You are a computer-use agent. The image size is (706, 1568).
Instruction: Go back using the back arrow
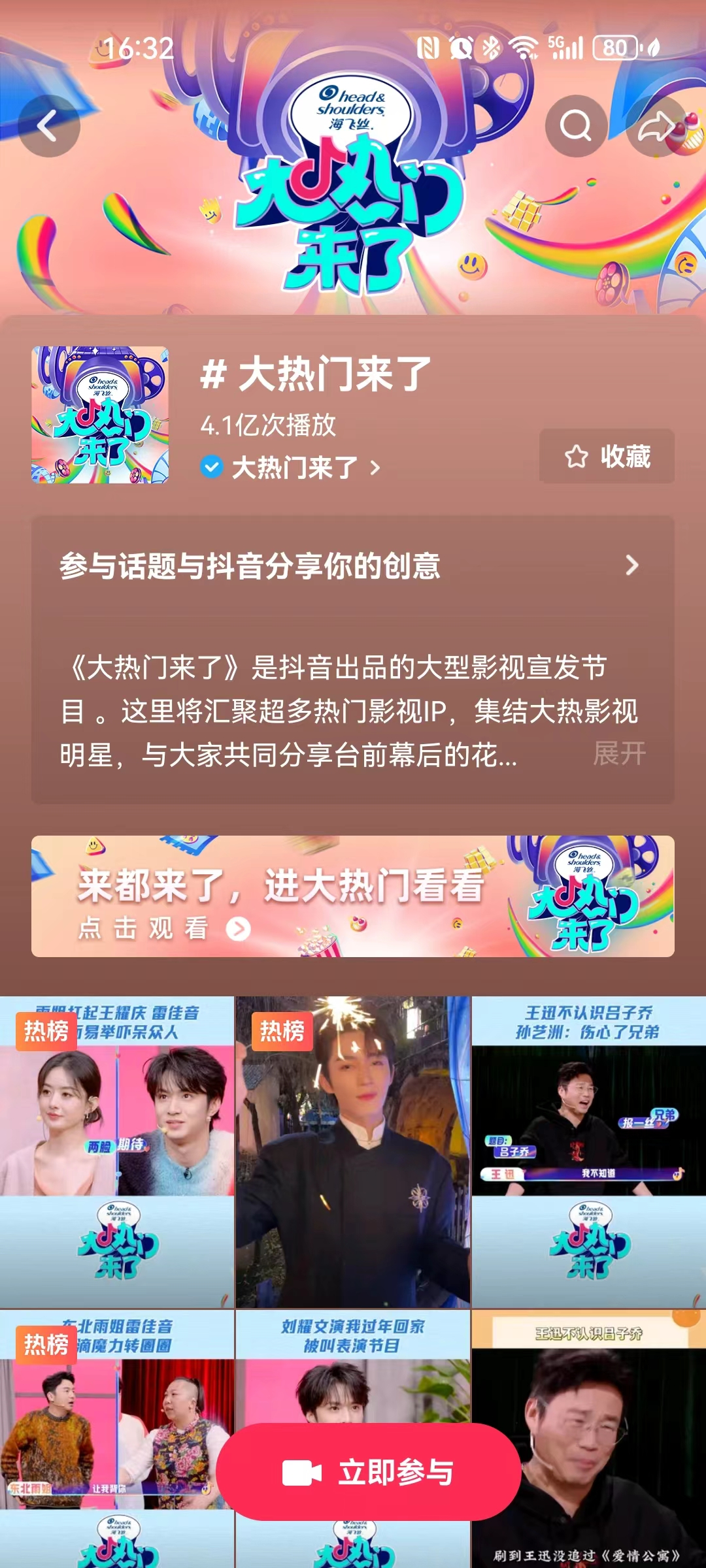coord(48,126)
